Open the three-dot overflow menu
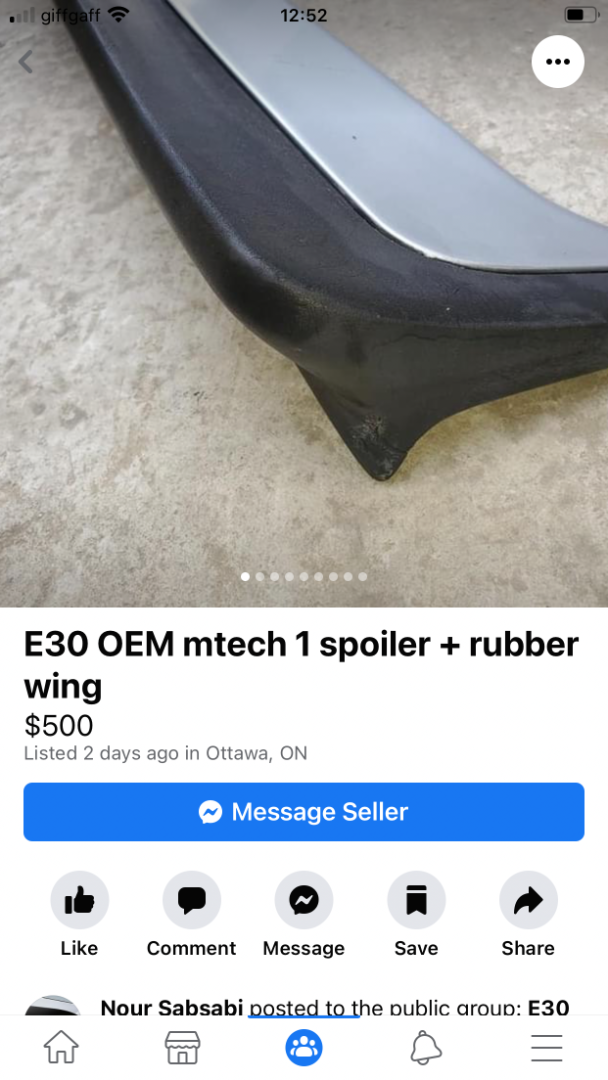 pyautogui.click(x=557, y=62)
